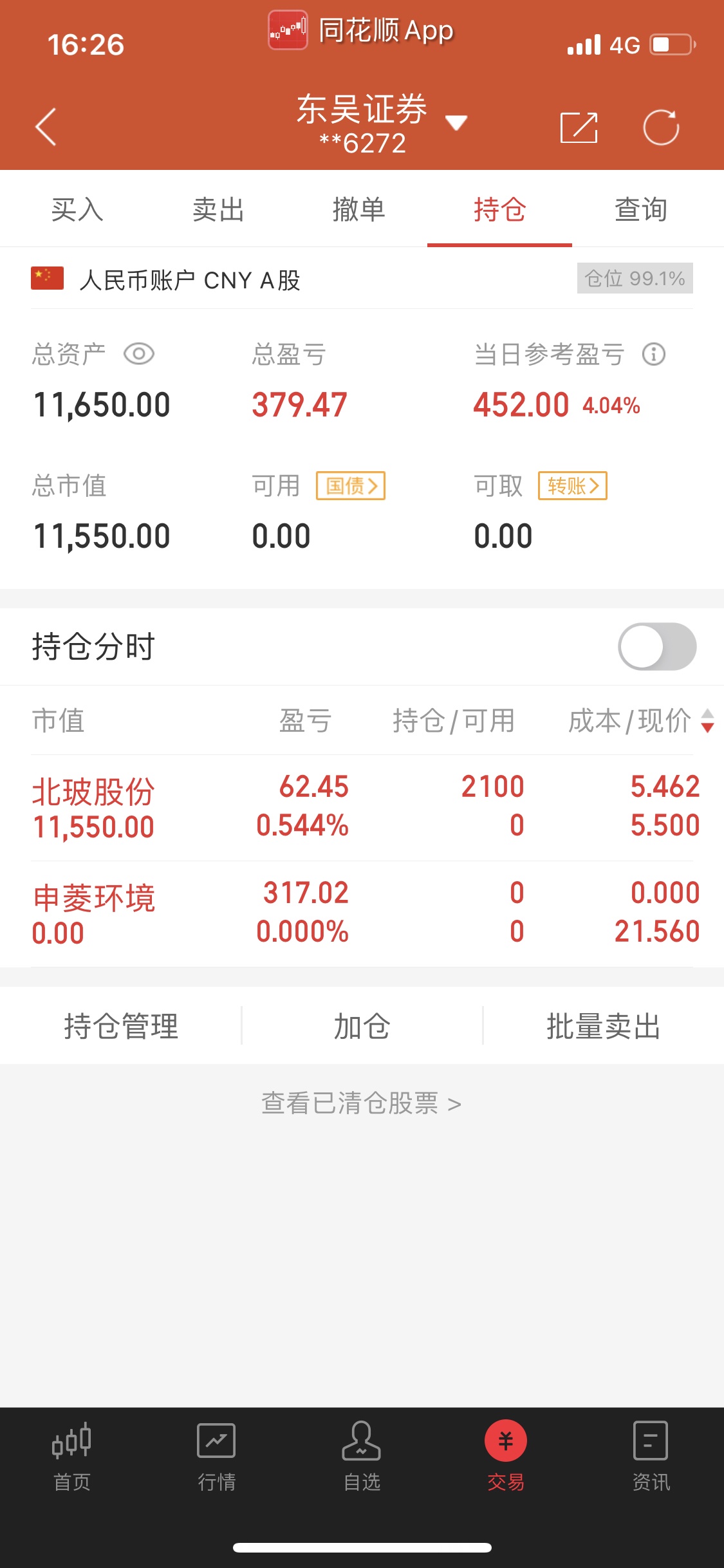This screenshot has height=1568, width=724.
Task: Open the 北玻股份 holding row
Action: coord(362,808)
